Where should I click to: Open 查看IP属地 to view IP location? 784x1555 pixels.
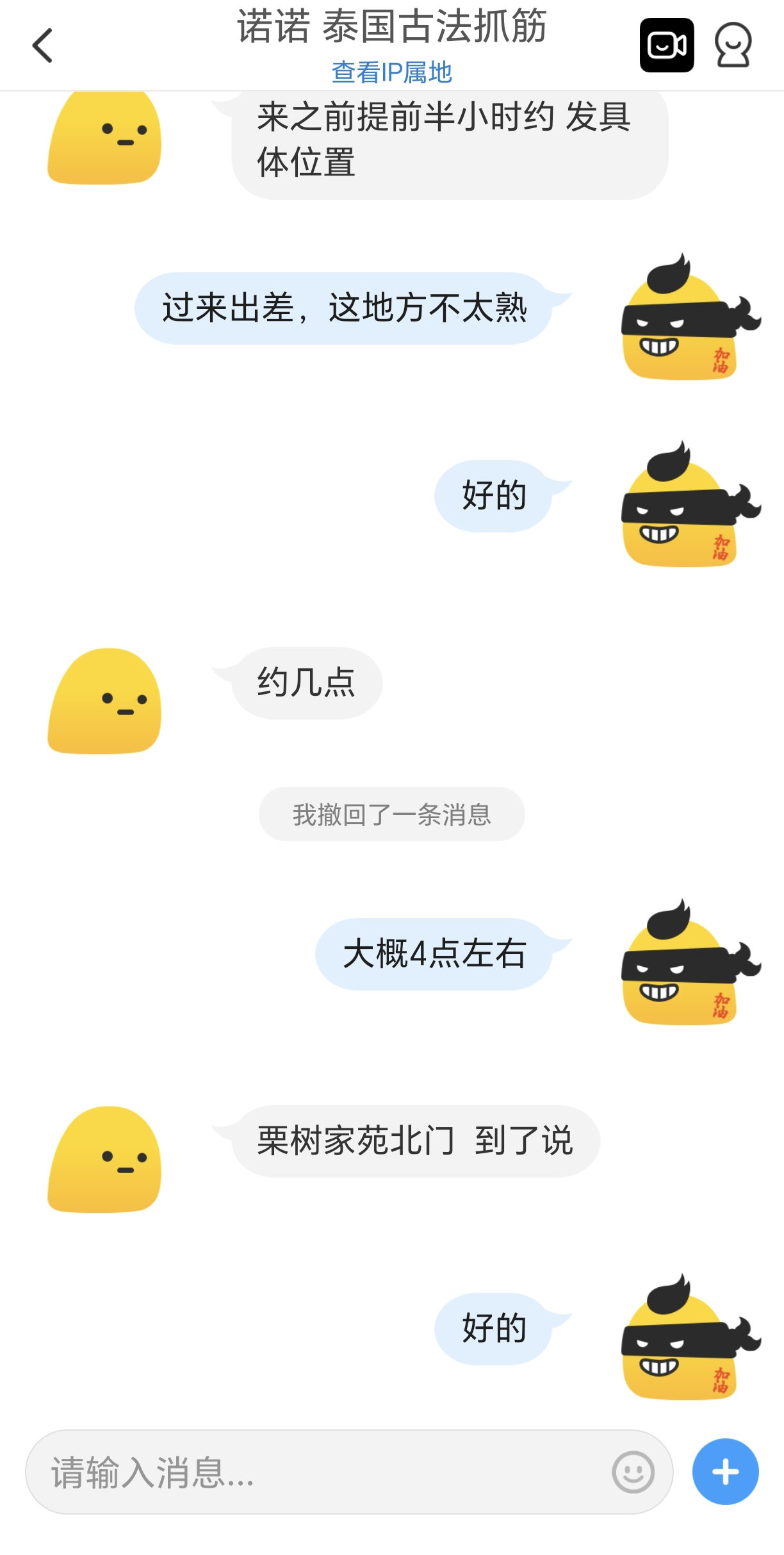coord(391,73)
